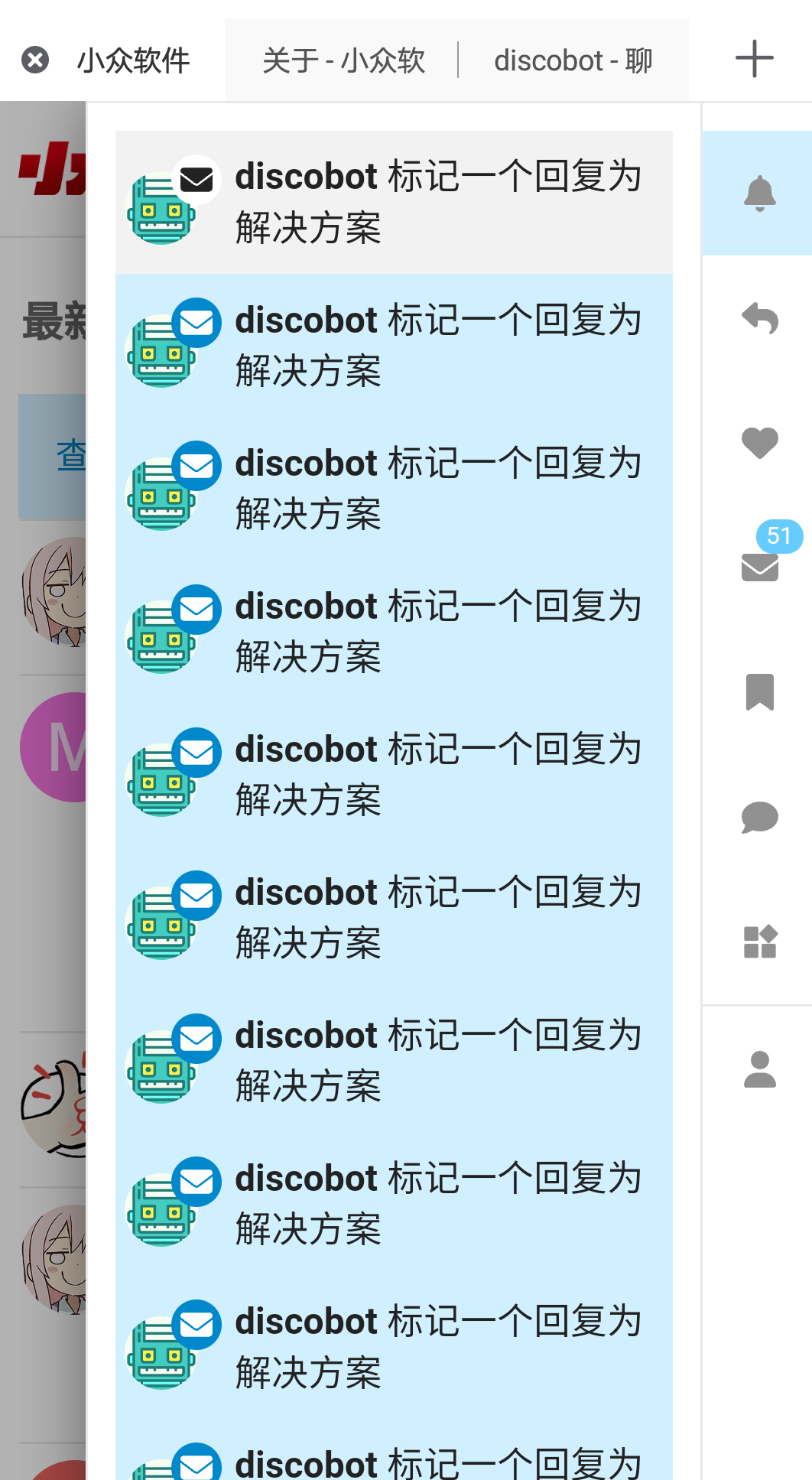Add a new browser tab

click(x=754, y=59)
